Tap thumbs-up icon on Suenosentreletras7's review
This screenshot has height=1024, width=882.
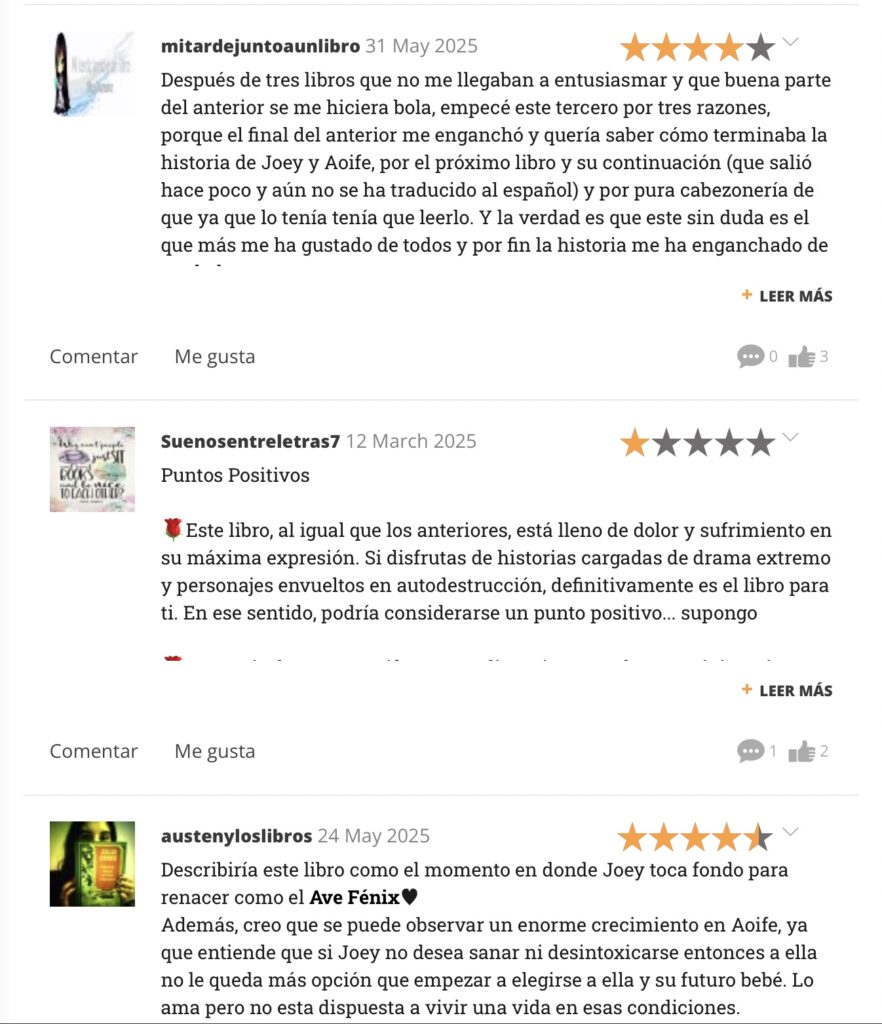click(802, 751)
